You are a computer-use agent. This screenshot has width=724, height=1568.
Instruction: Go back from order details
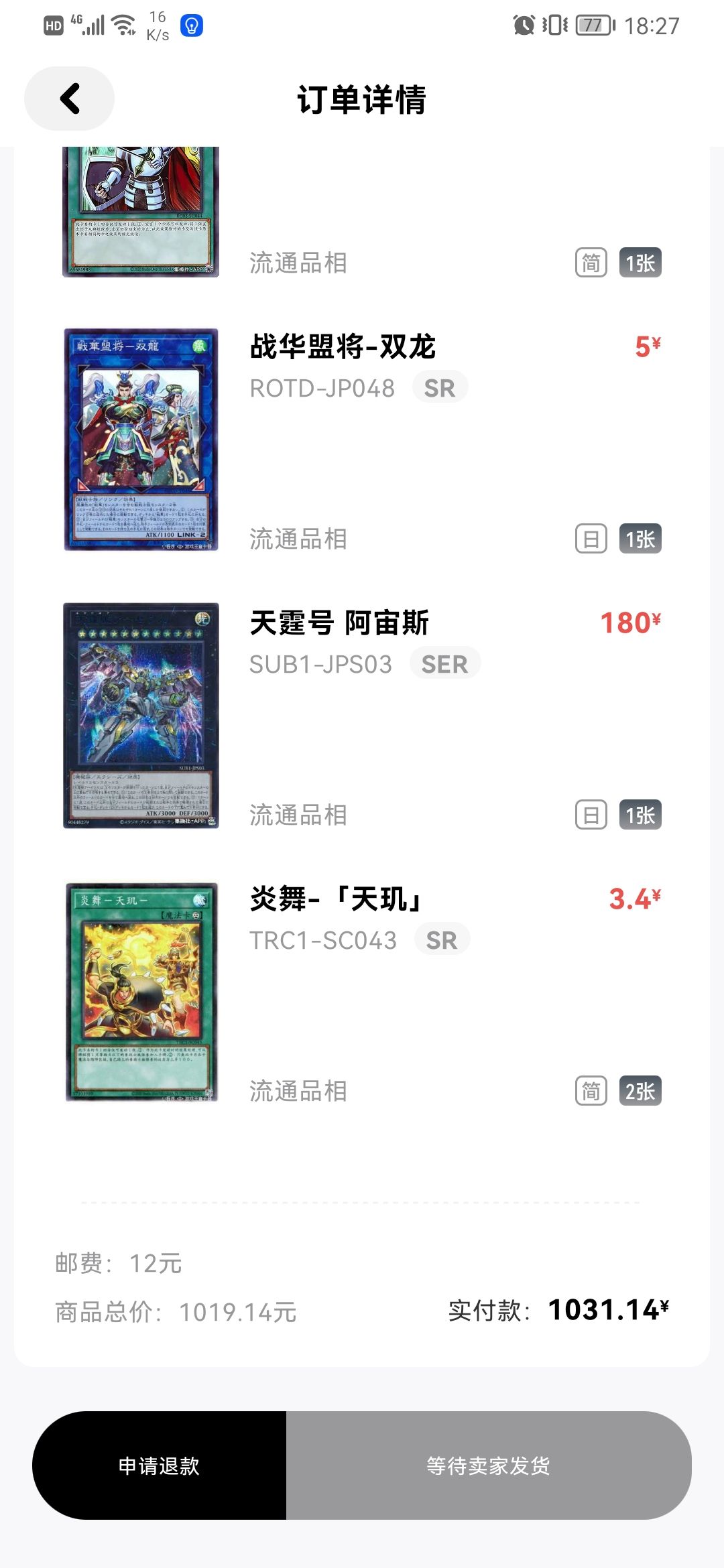70,99
